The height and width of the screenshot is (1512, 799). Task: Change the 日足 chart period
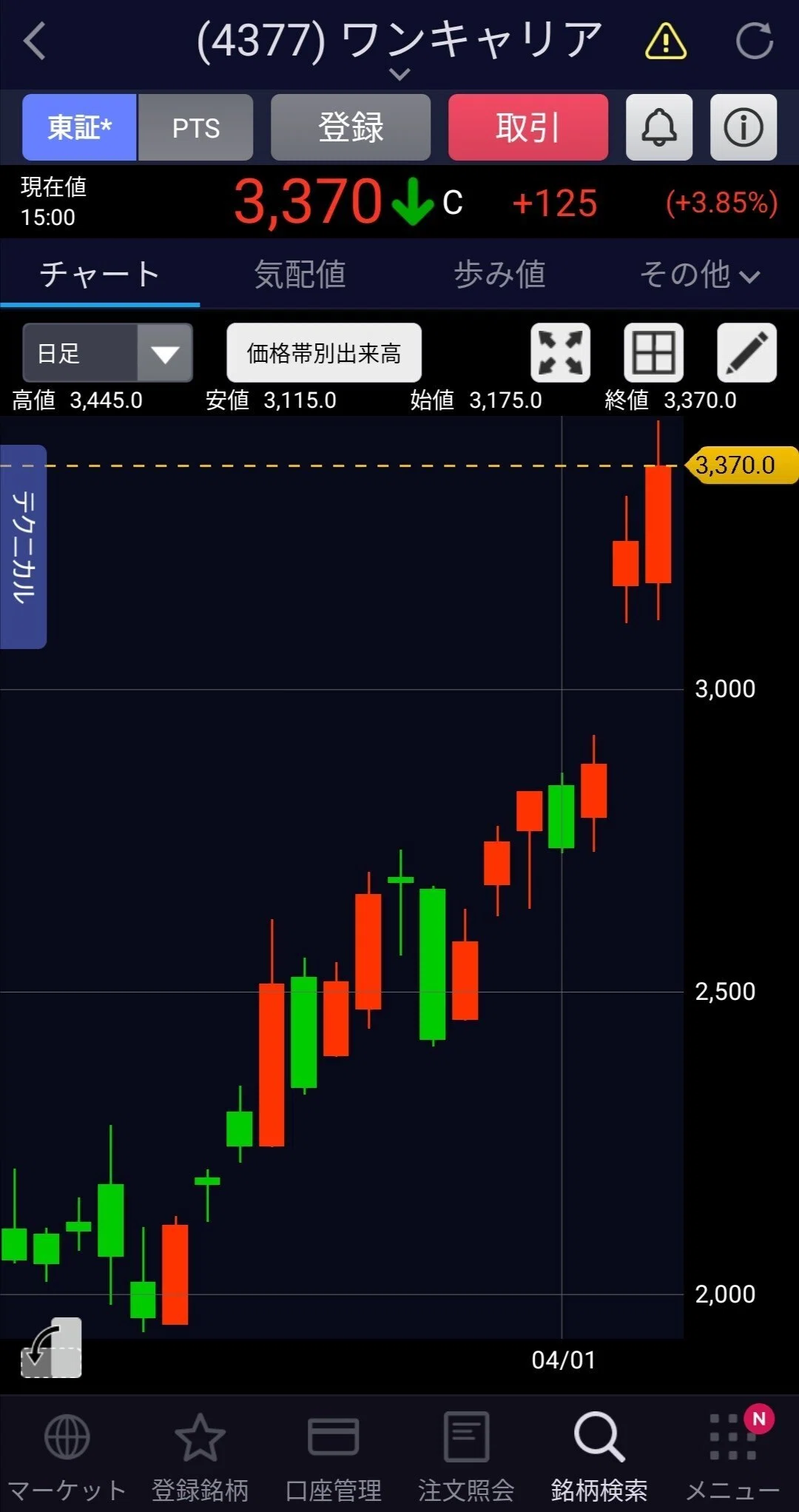point(108,353)
